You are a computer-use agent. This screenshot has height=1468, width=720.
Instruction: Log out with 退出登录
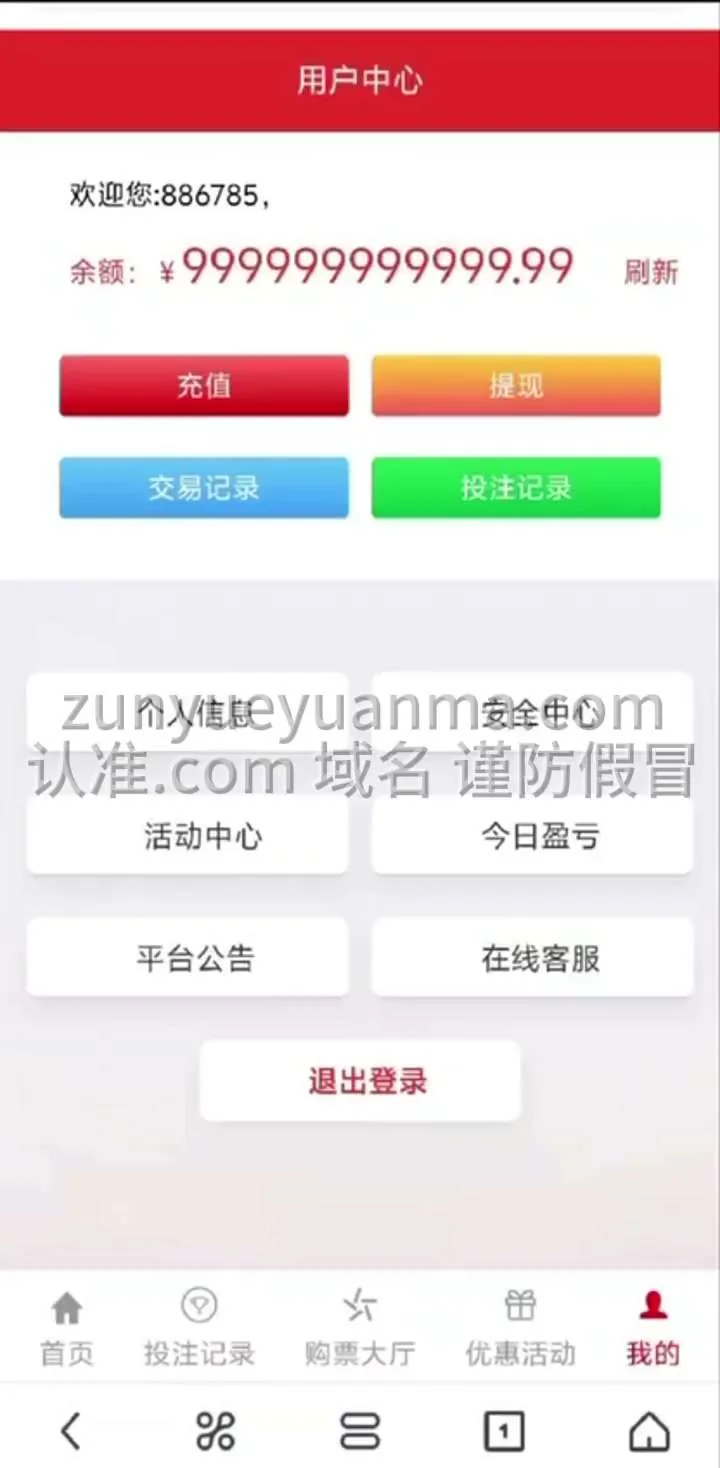(x=360, y=1081)
